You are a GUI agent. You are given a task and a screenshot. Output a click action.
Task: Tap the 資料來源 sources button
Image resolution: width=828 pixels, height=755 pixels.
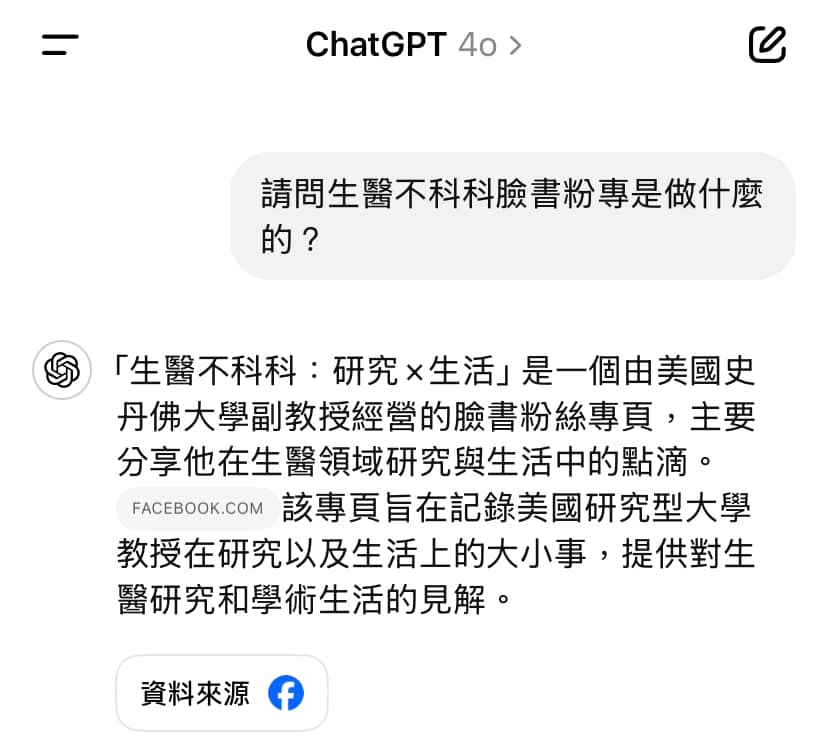click(x=222, y=693)
